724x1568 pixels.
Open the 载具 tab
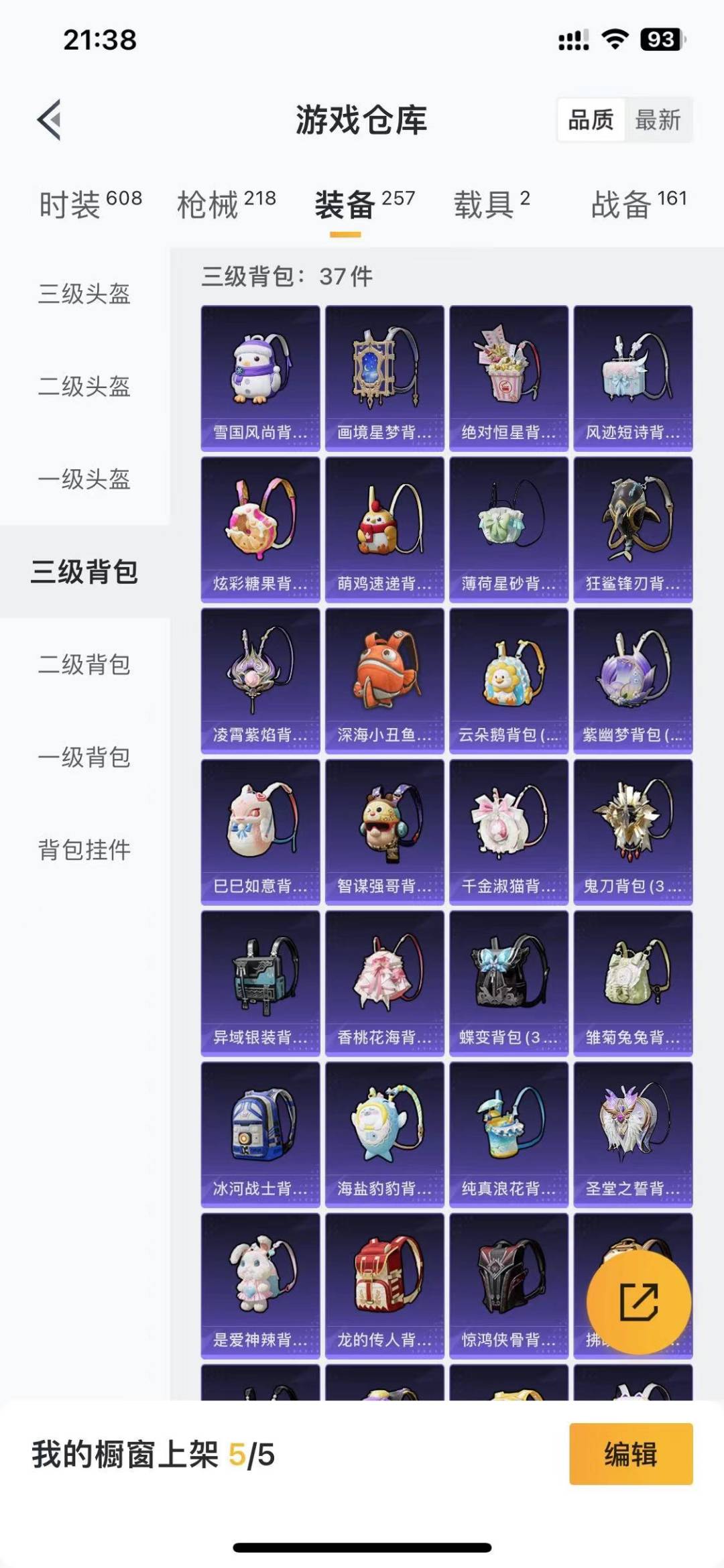(x=491, y=204)
